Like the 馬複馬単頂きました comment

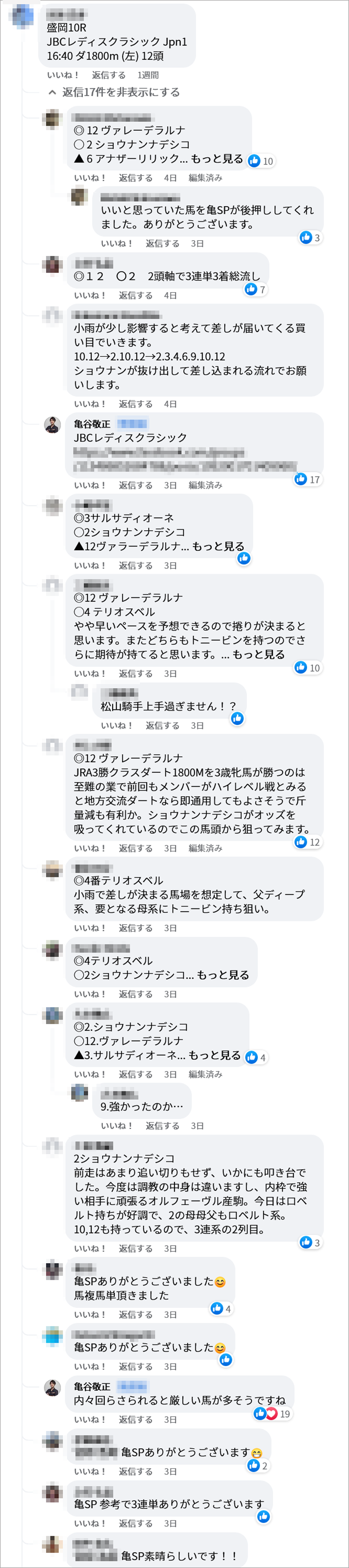click(90, 1314)
